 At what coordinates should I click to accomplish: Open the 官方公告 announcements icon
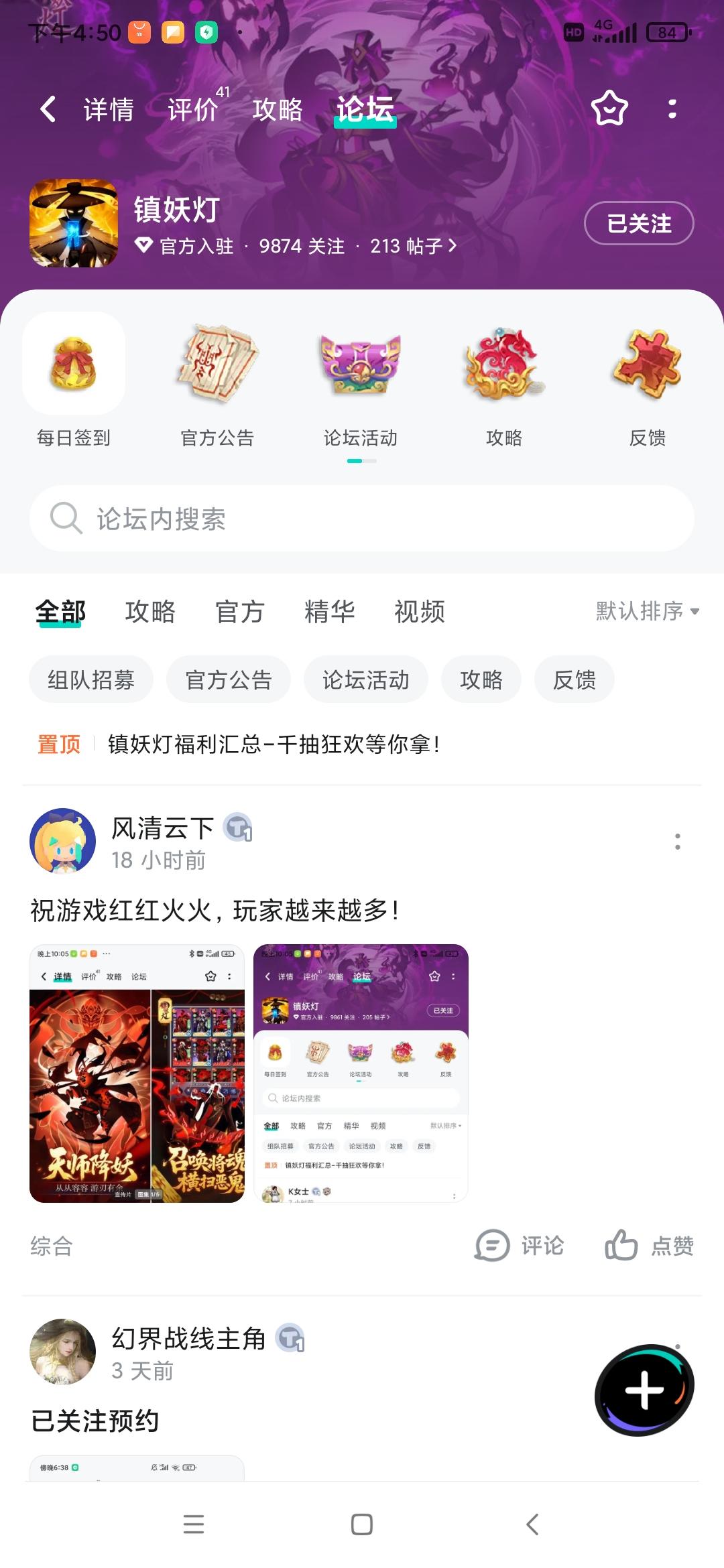218,365
